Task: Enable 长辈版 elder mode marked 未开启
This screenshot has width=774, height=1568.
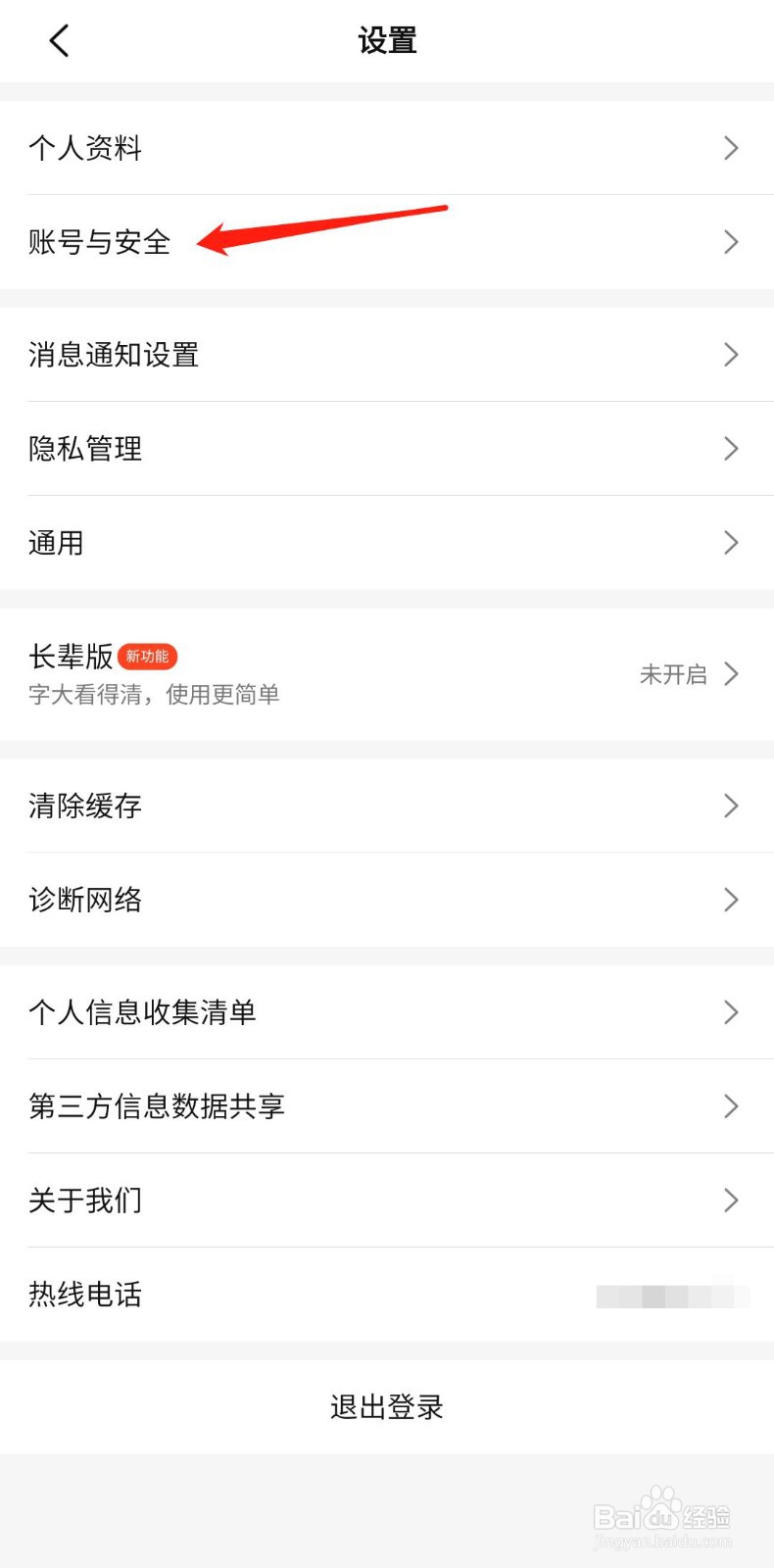Action: [673, 674]
